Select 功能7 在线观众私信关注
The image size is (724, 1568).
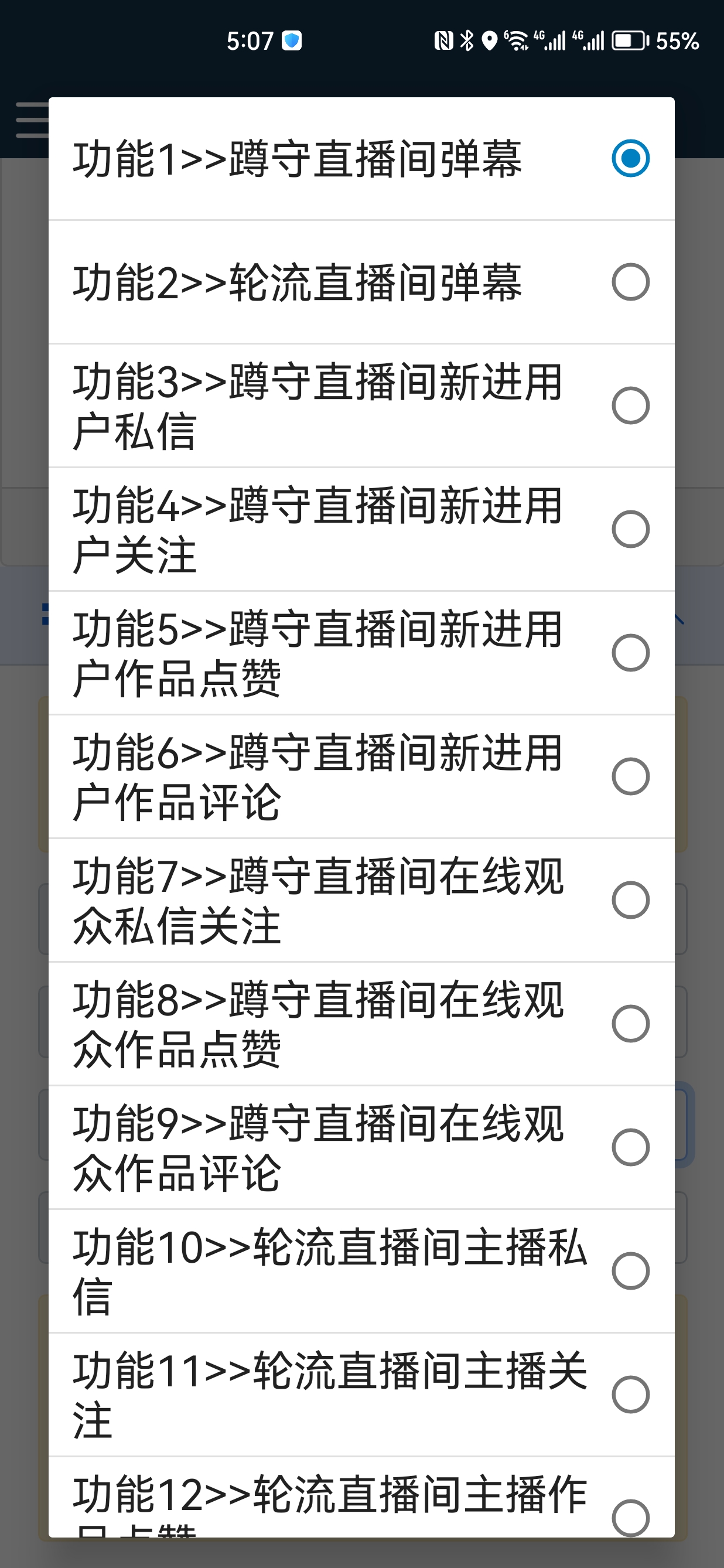coord(361,899)
